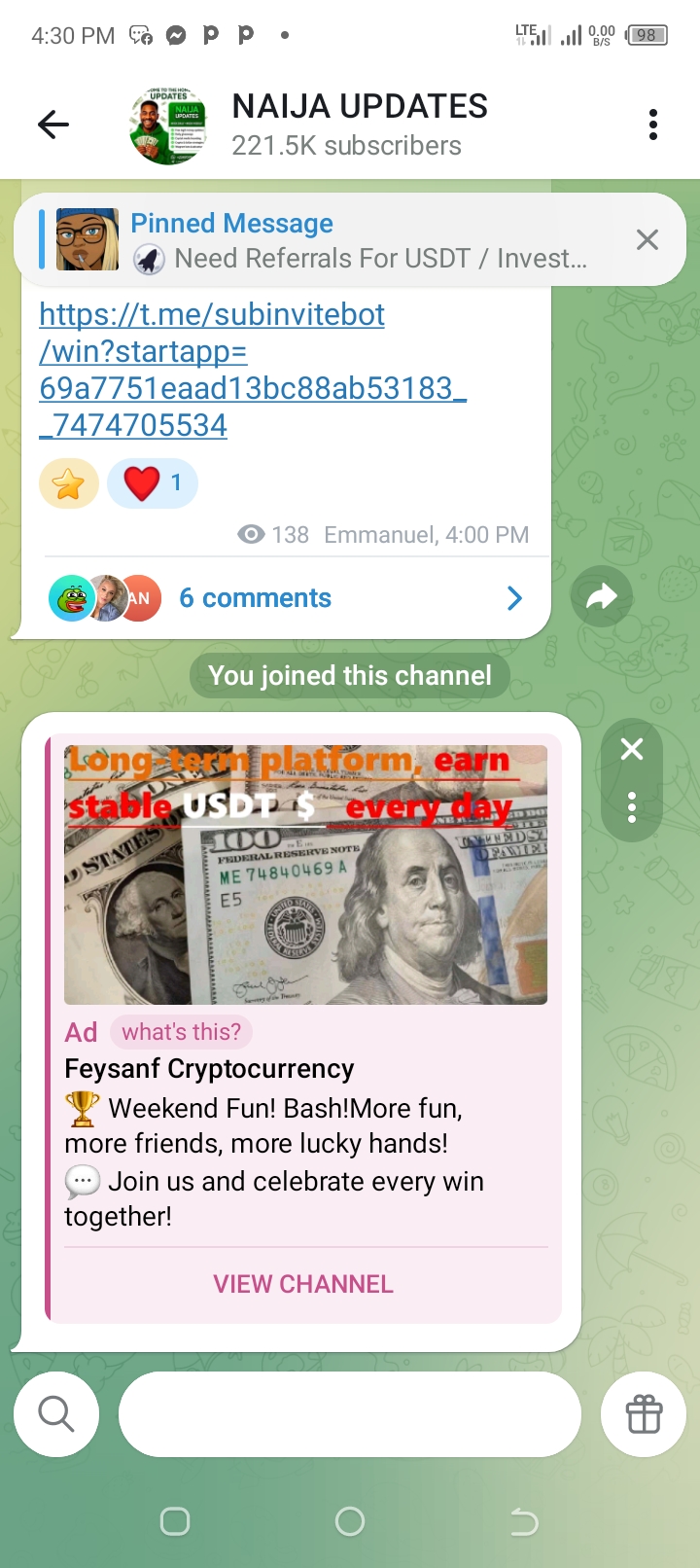Tap "what's this?" ad info chip
The height and width of the screenshot is (1568, 700).
click(x=181, y=1032)
